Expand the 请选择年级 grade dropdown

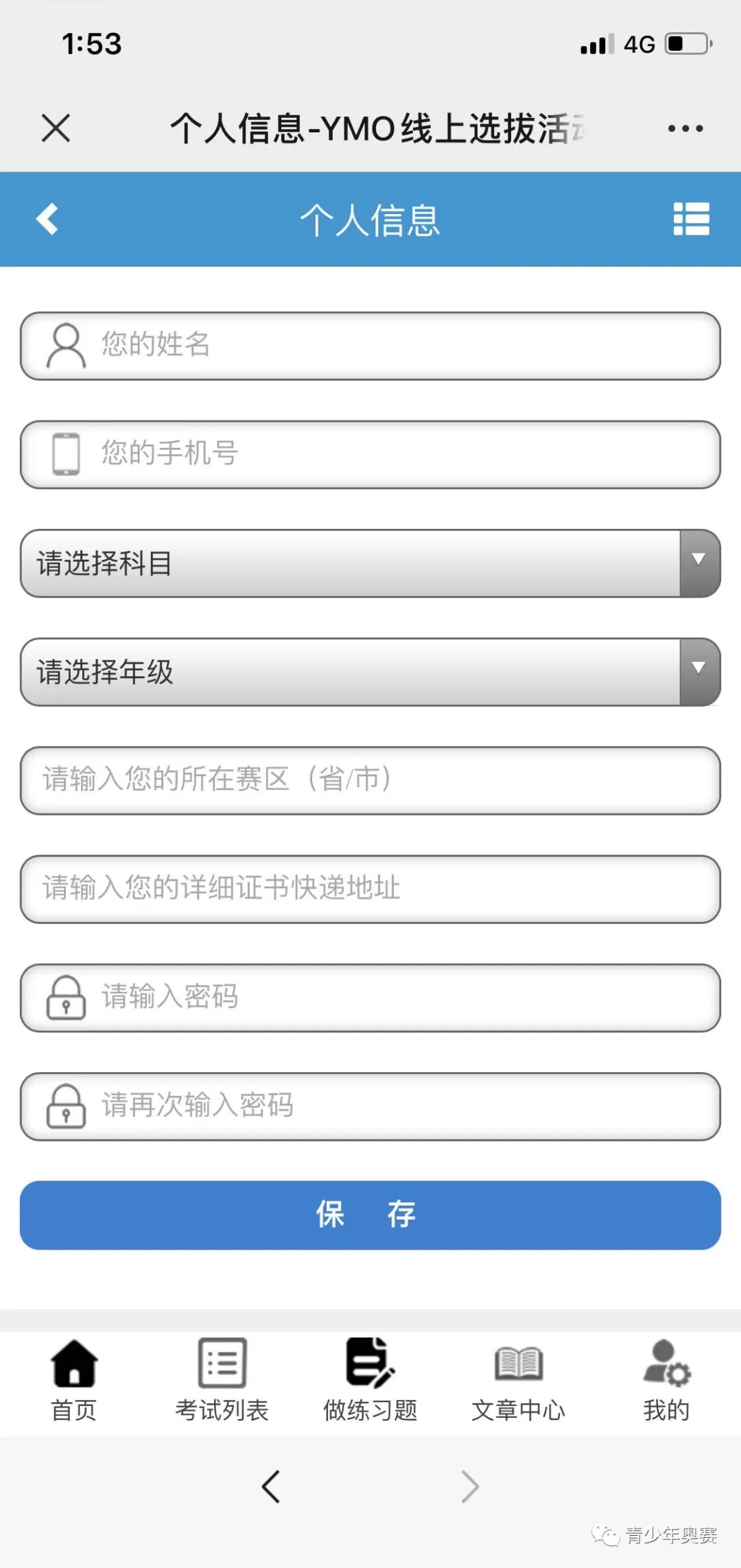click(370, 672)
